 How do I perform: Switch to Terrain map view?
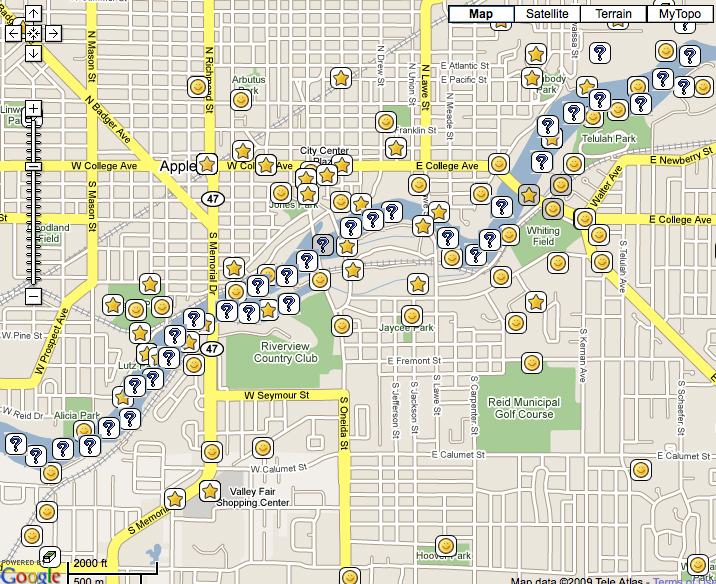click(x=613, y=14)
